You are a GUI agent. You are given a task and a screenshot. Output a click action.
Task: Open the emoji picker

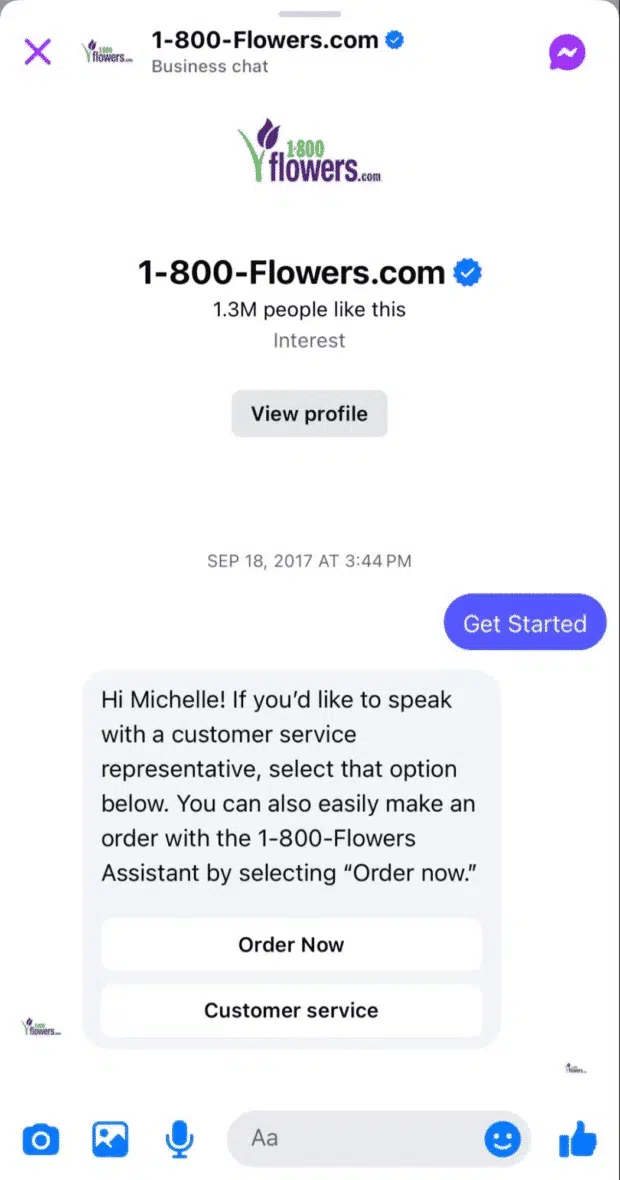point(502,1138)
